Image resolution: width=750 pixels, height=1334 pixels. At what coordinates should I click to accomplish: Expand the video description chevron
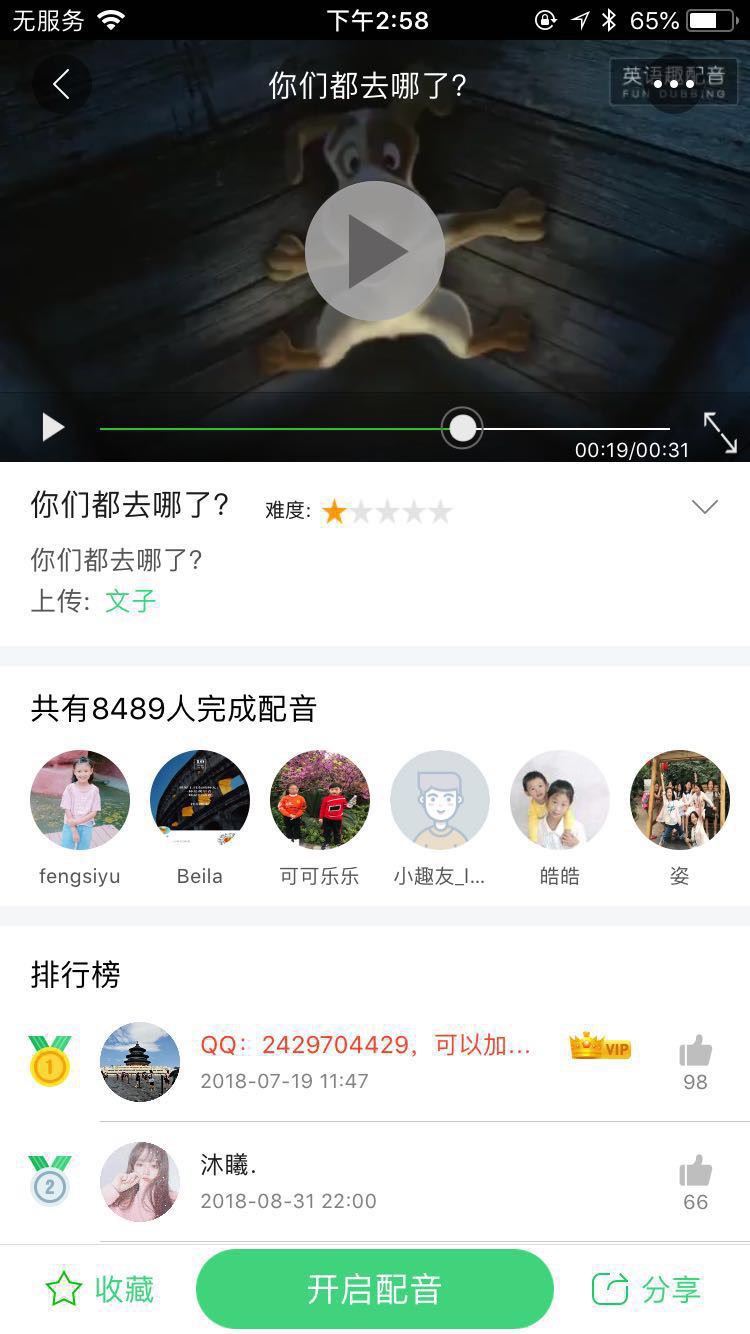705,507
